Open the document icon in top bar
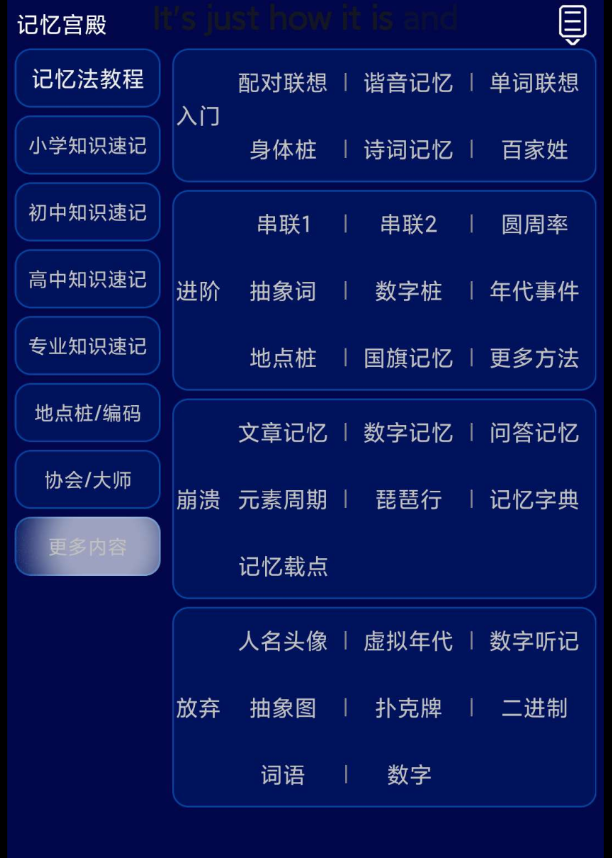Viewport: 612px width, 858px height. (572, 23)
